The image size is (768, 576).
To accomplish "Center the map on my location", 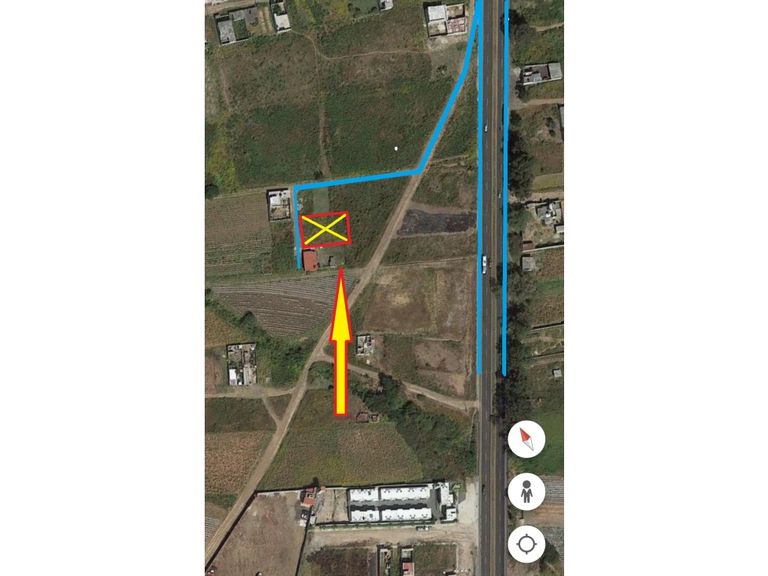I will click(527, 545).
